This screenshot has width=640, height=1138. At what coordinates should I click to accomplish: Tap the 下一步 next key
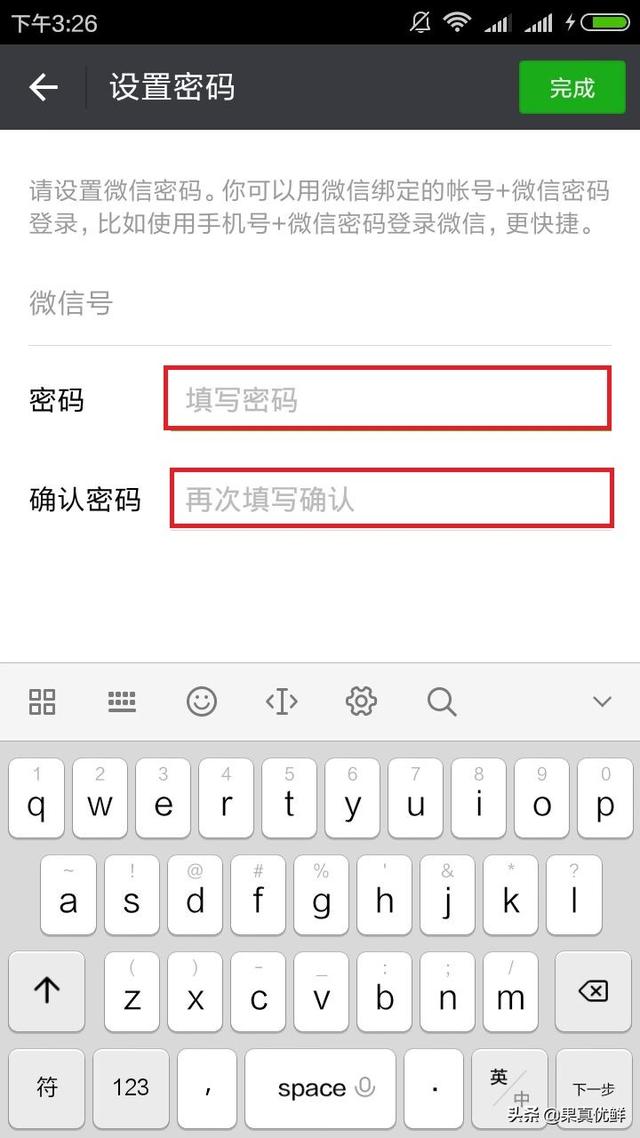click(x=593, y=1088)
